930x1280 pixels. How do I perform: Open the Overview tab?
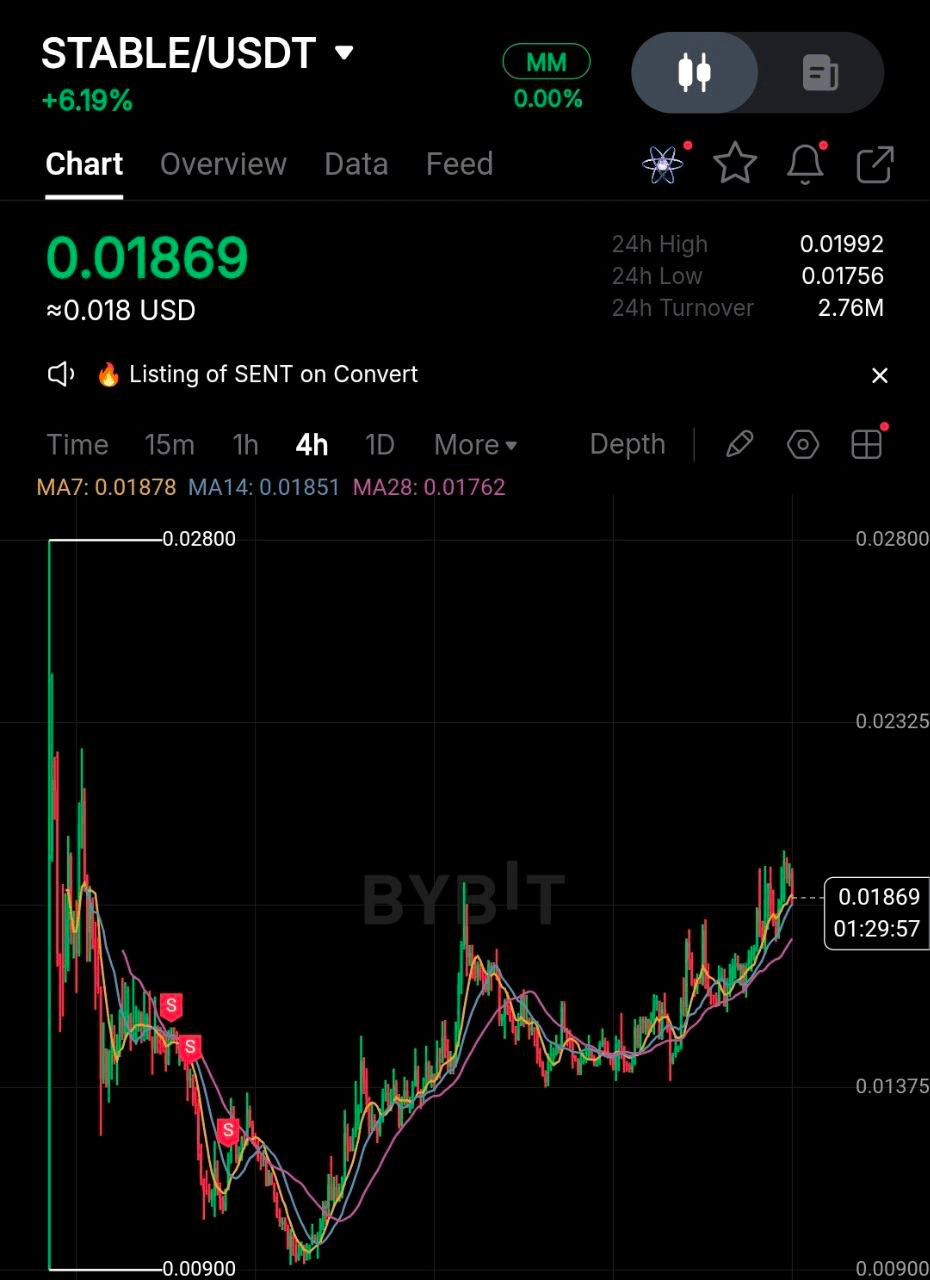pos(223,164)
